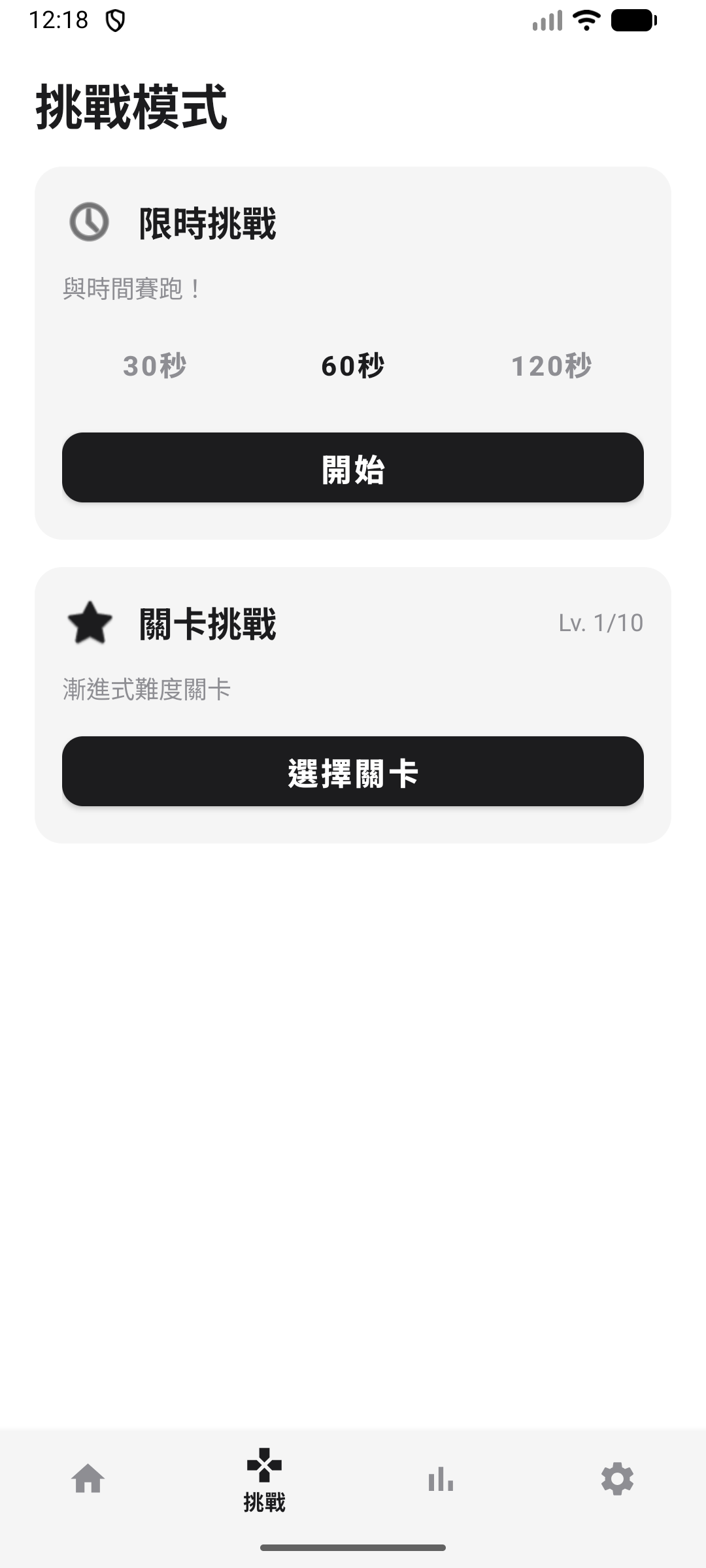Select the 60秒 time option
This screenshot has height=1568, width=706.
pyautogui.click(x=353, y=367)
